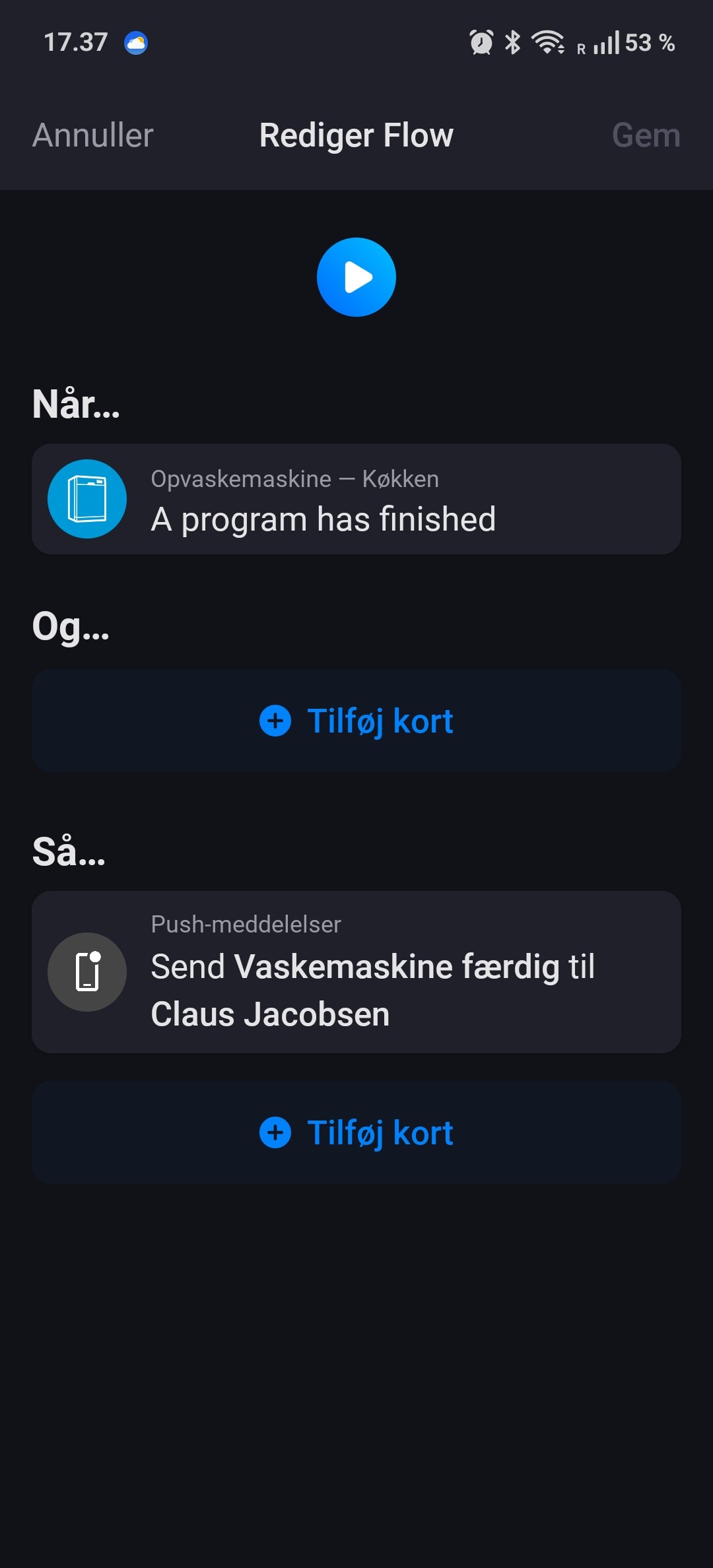This screenshot has width=713, height=1568.
Task: Open the 'A program has finished' trigger card
Action: [356, 499]
